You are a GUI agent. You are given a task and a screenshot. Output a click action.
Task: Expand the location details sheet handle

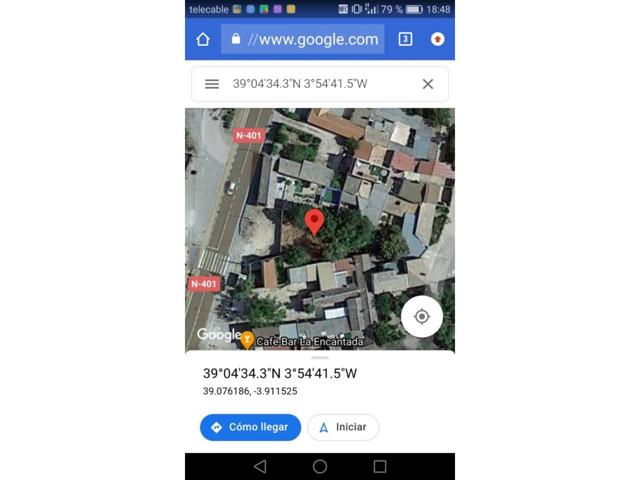pos(320,357)
